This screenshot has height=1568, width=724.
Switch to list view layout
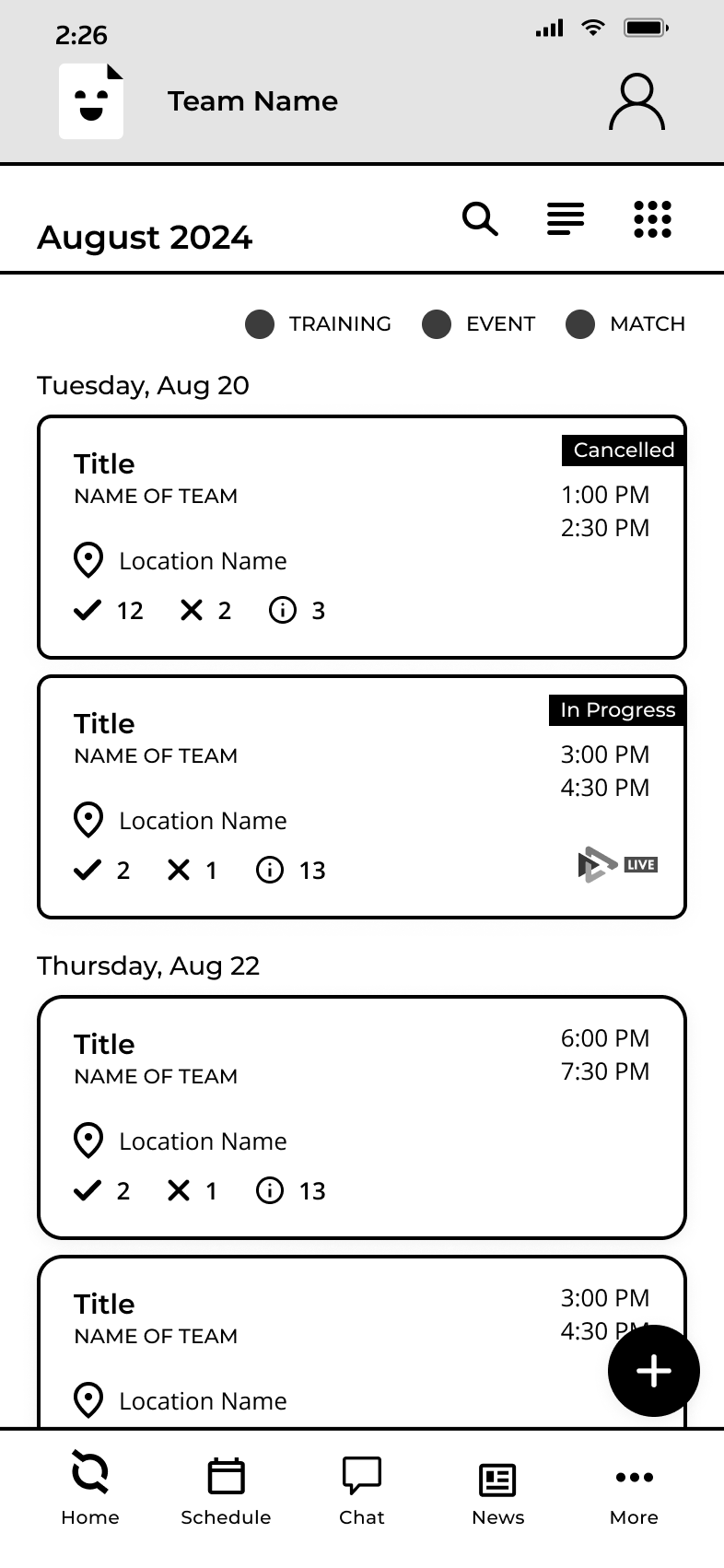tap(566, 219)
